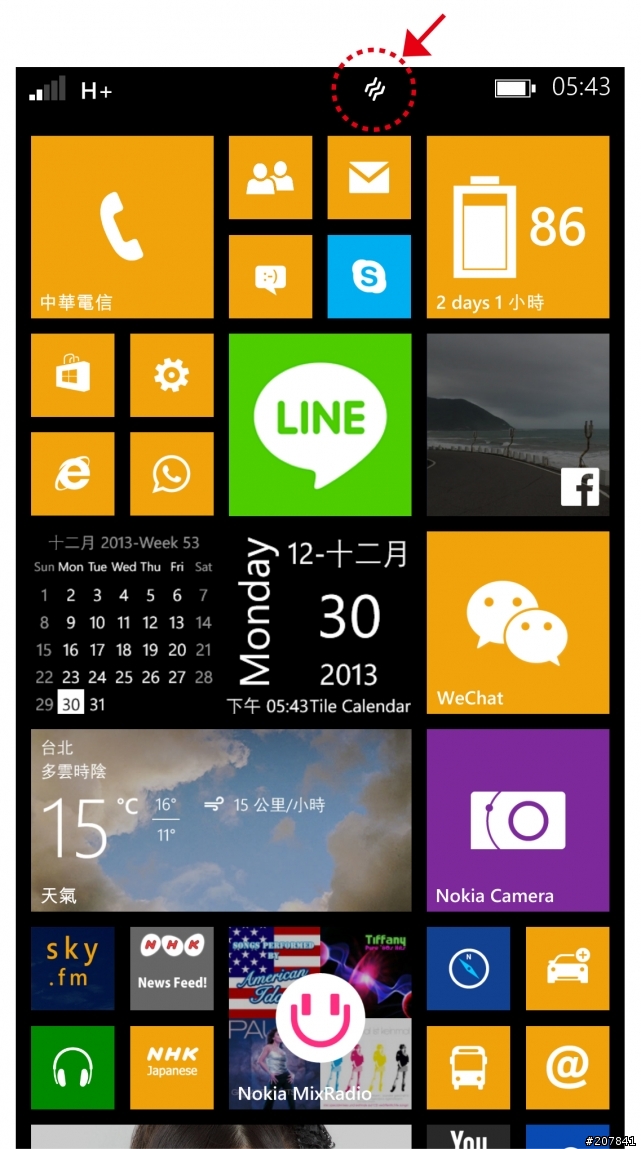Image resolution: width=641 pixels, height=1149 pixels.
Task: Launch Internet Explorer
Action: (x=72, y=474)
